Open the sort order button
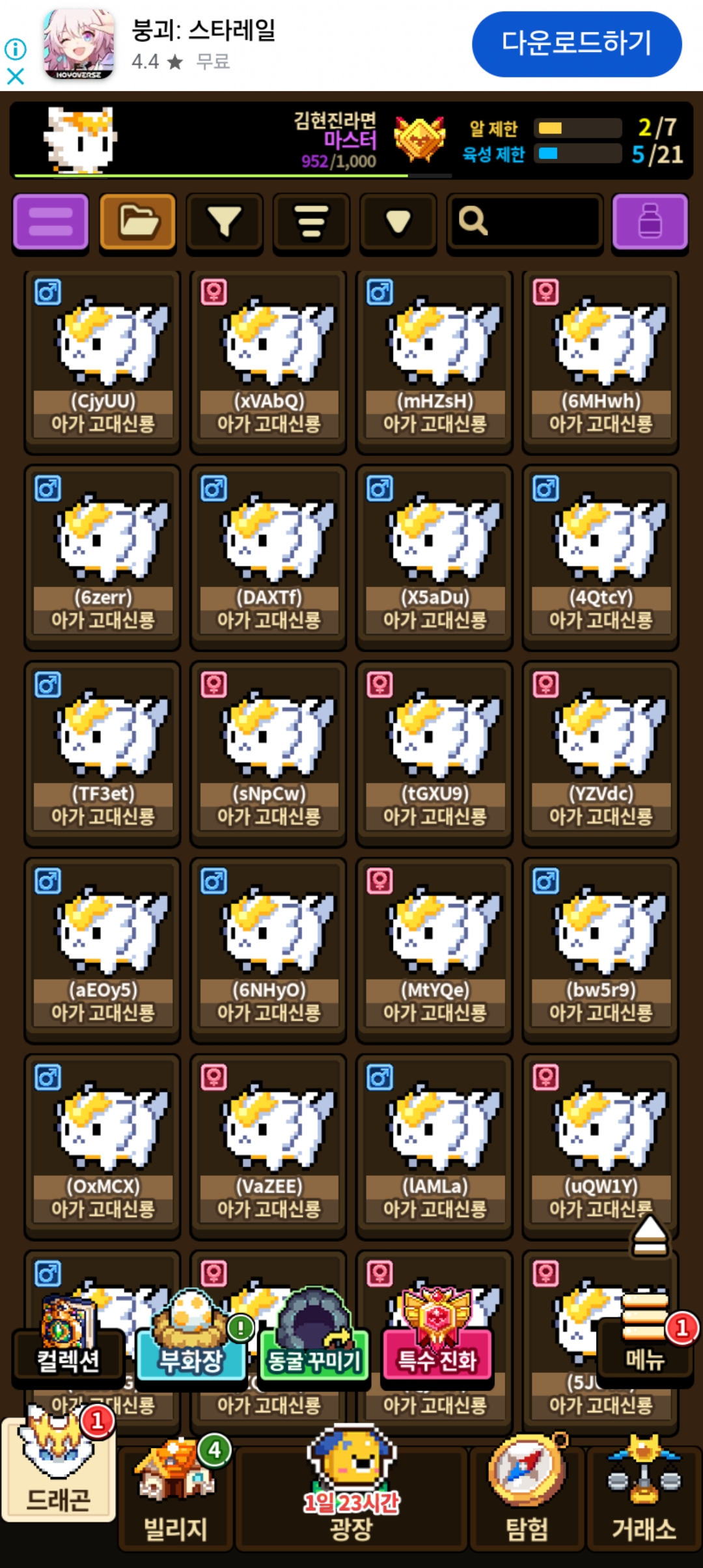 pos(311,221)
